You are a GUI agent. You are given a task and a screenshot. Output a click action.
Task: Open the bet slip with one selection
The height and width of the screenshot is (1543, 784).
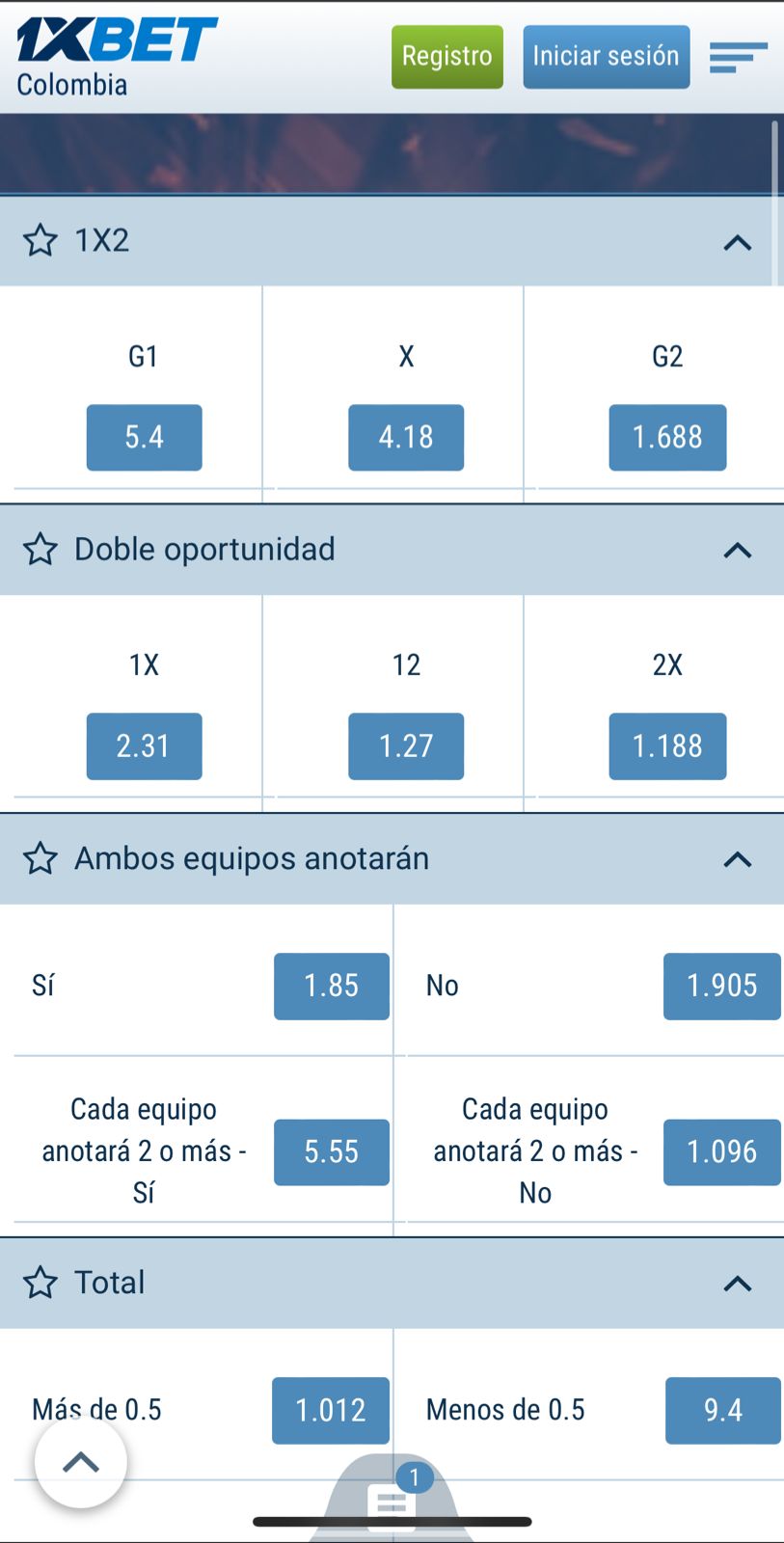point(392,1498)
